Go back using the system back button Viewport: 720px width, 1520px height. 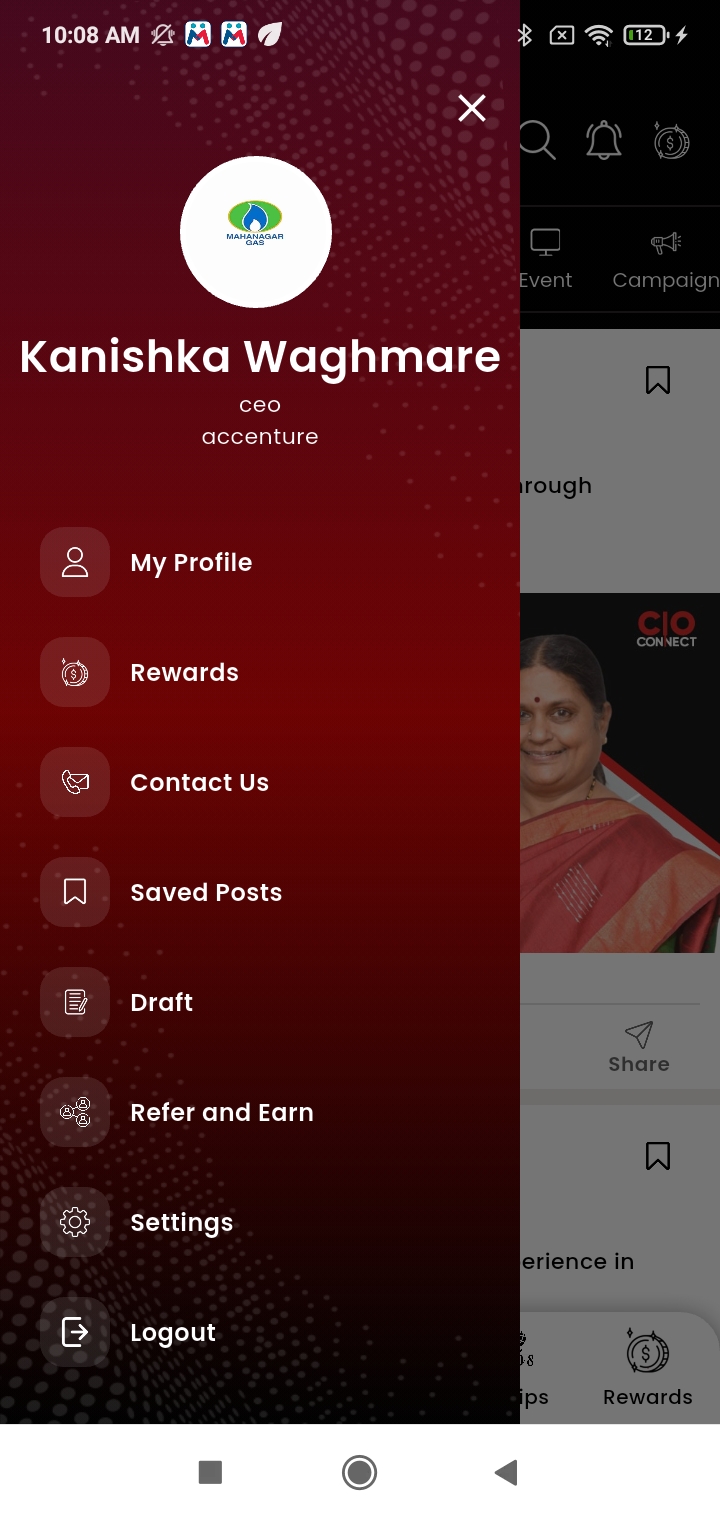click(506, 1472)
